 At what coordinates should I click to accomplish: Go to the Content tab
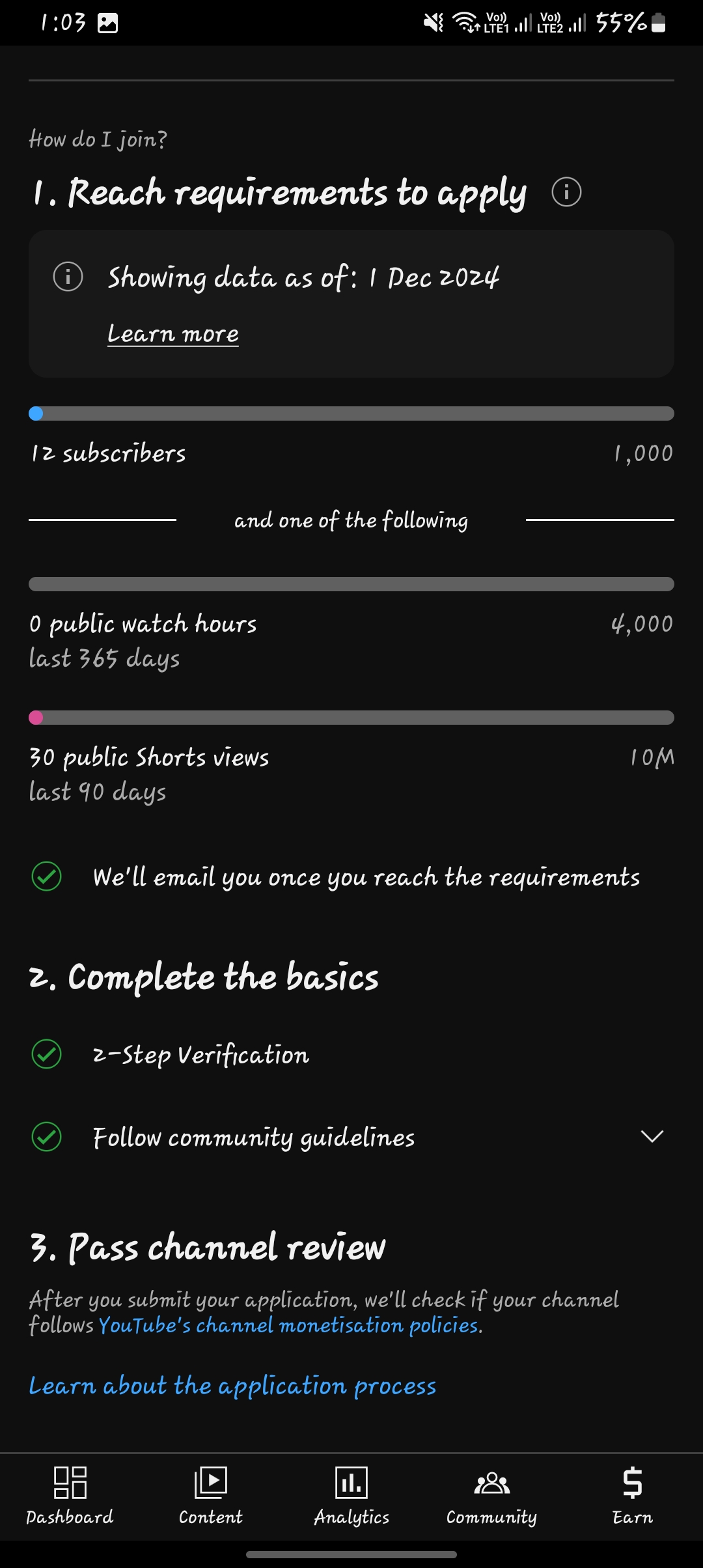tap(211, 1496)
